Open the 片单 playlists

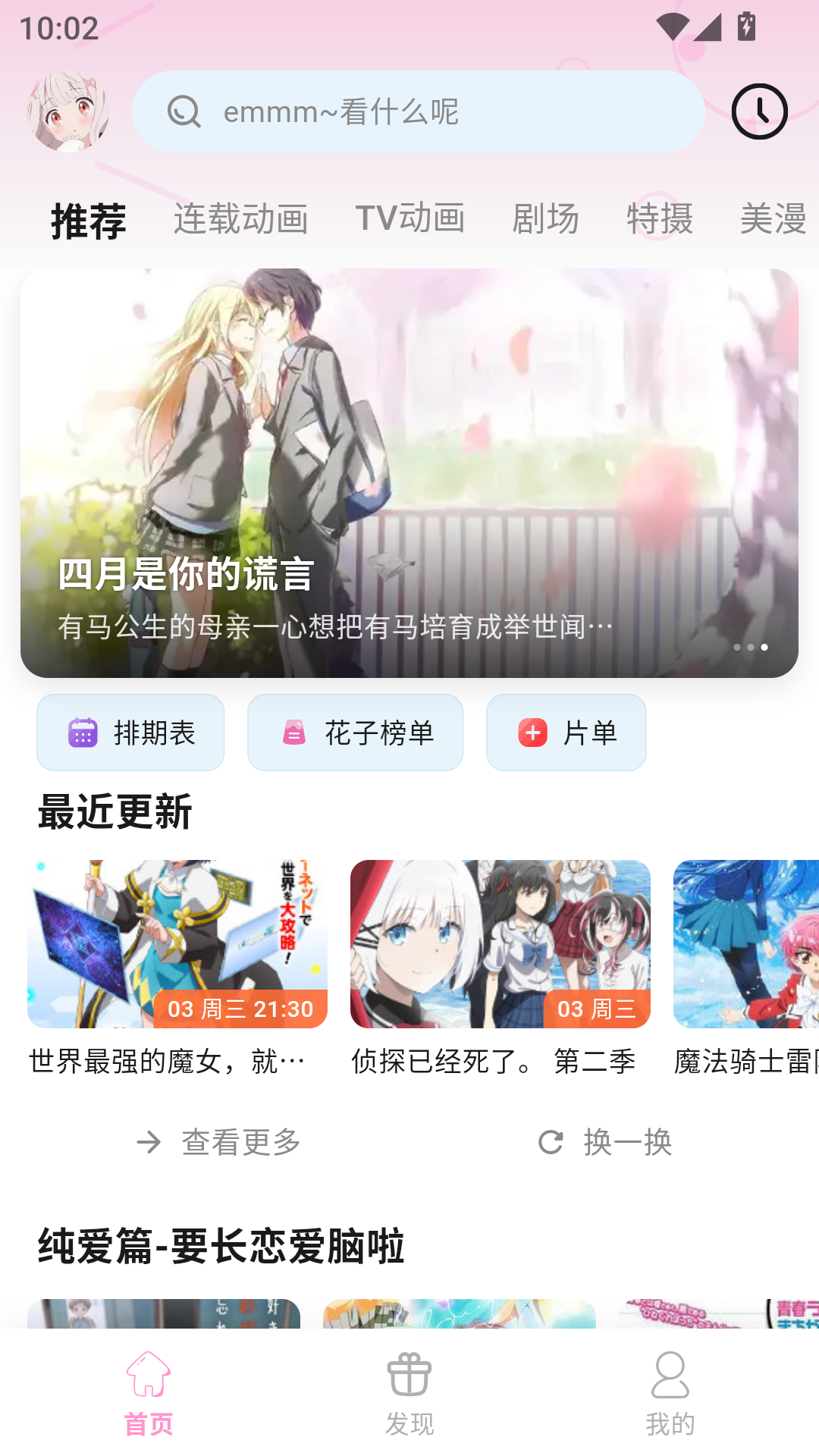click(566, 733)
